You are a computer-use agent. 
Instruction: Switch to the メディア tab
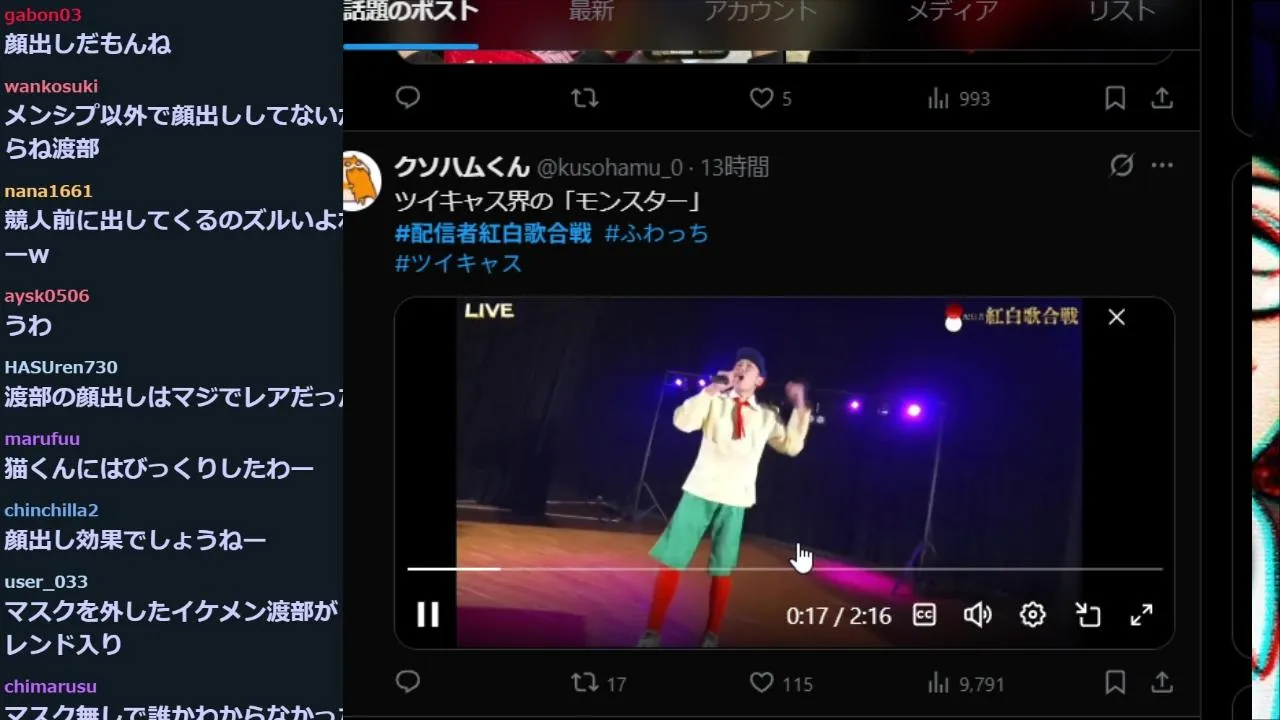951,12
